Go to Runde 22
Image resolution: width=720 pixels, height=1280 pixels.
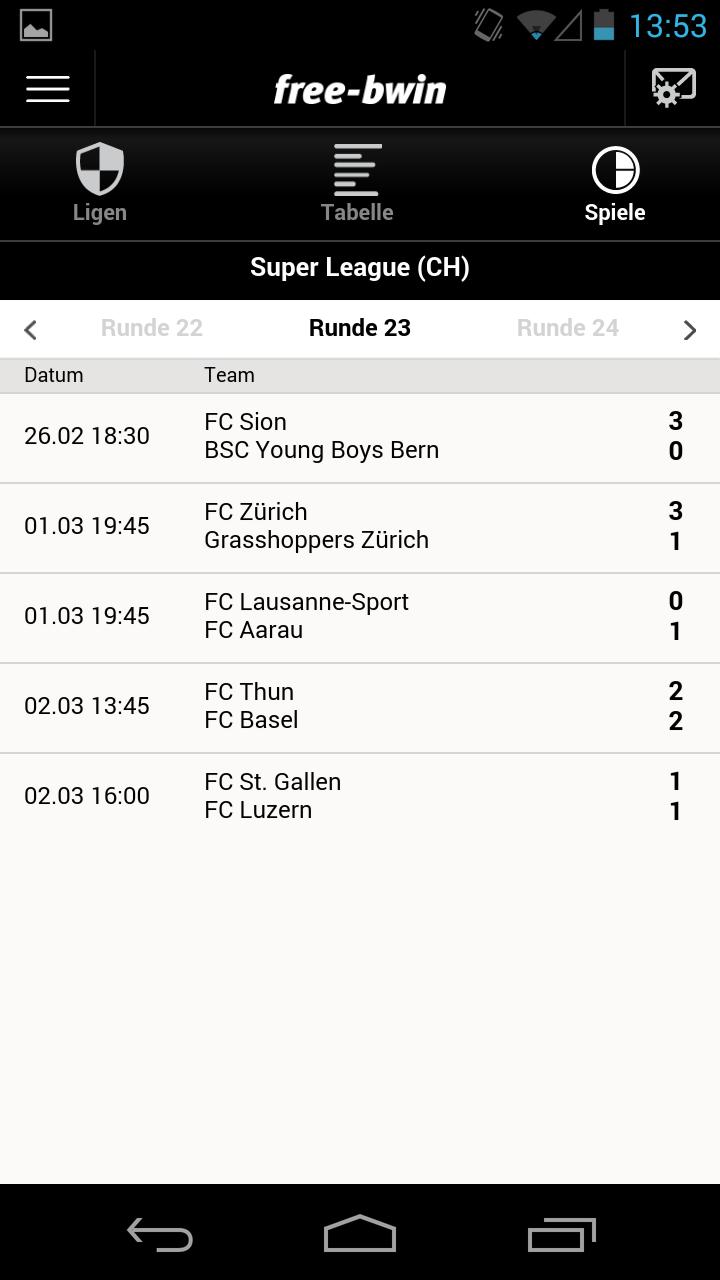152,328
